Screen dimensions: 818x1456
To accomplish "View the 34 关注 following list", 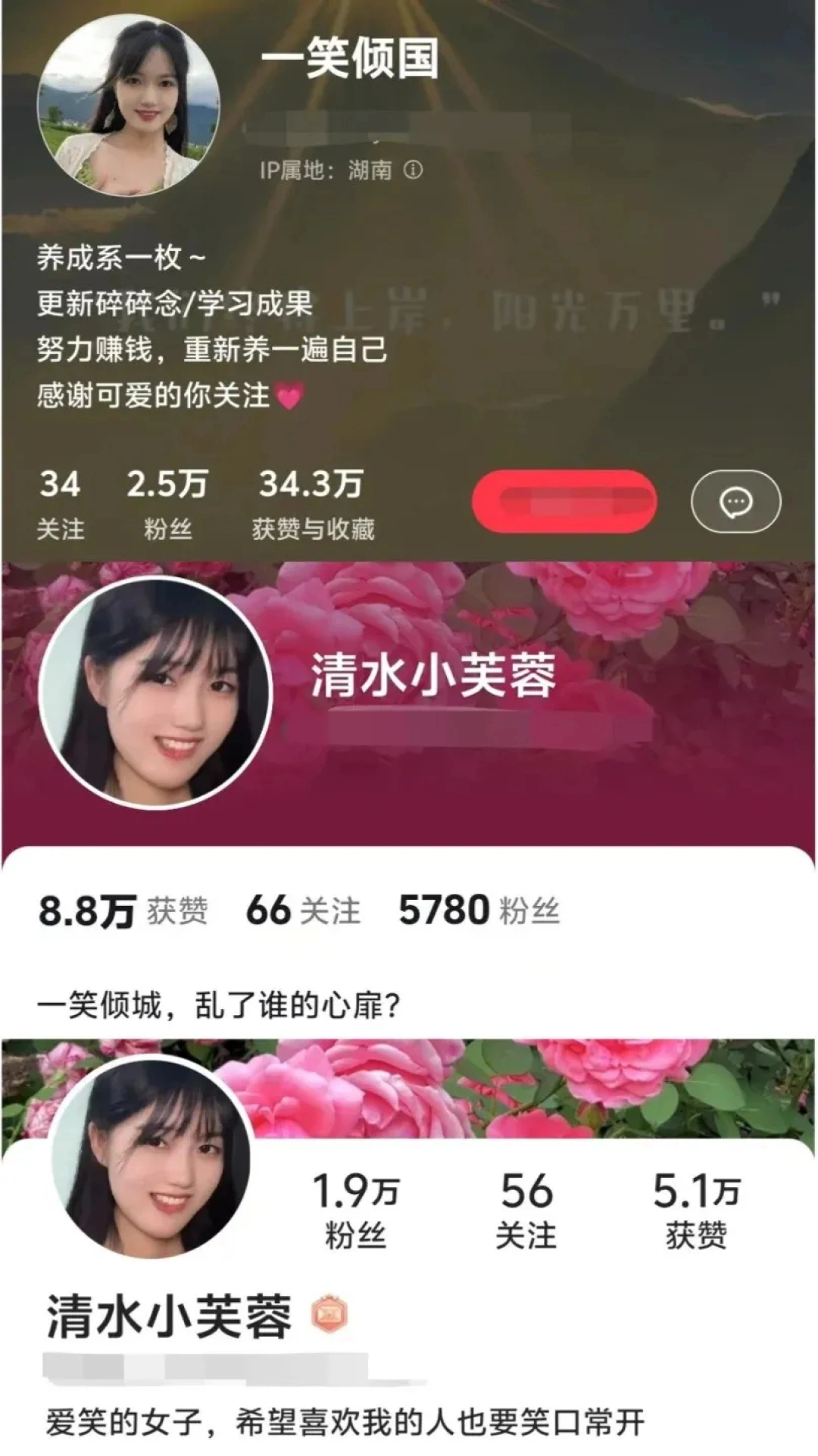I will (x=61, y=500).
